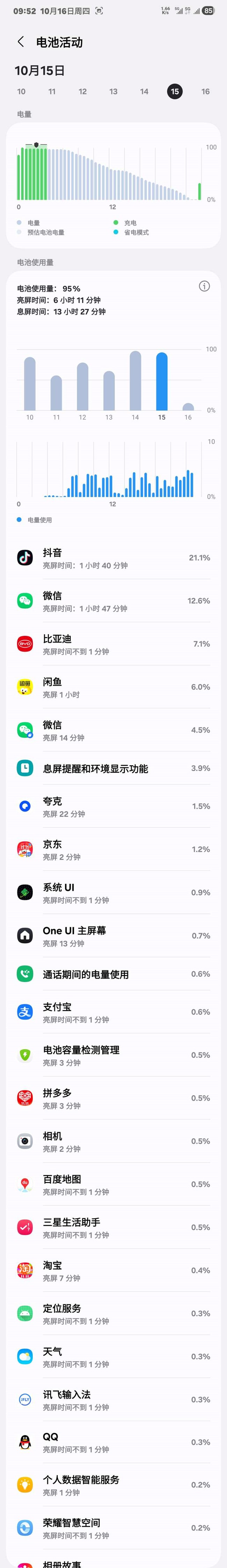View 拼多多 battery usage
227x1568 pixels.
pyautogui.click(x=113, y=1099)
